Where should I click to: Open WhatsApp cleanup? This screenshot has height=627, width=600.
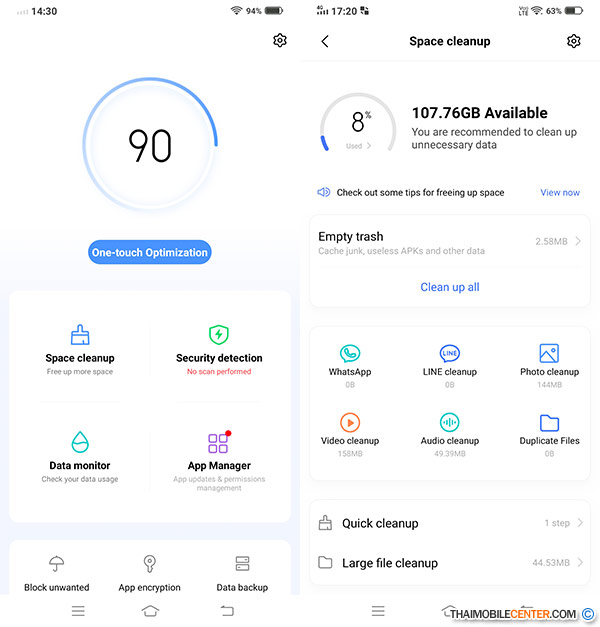pos(350,362)
